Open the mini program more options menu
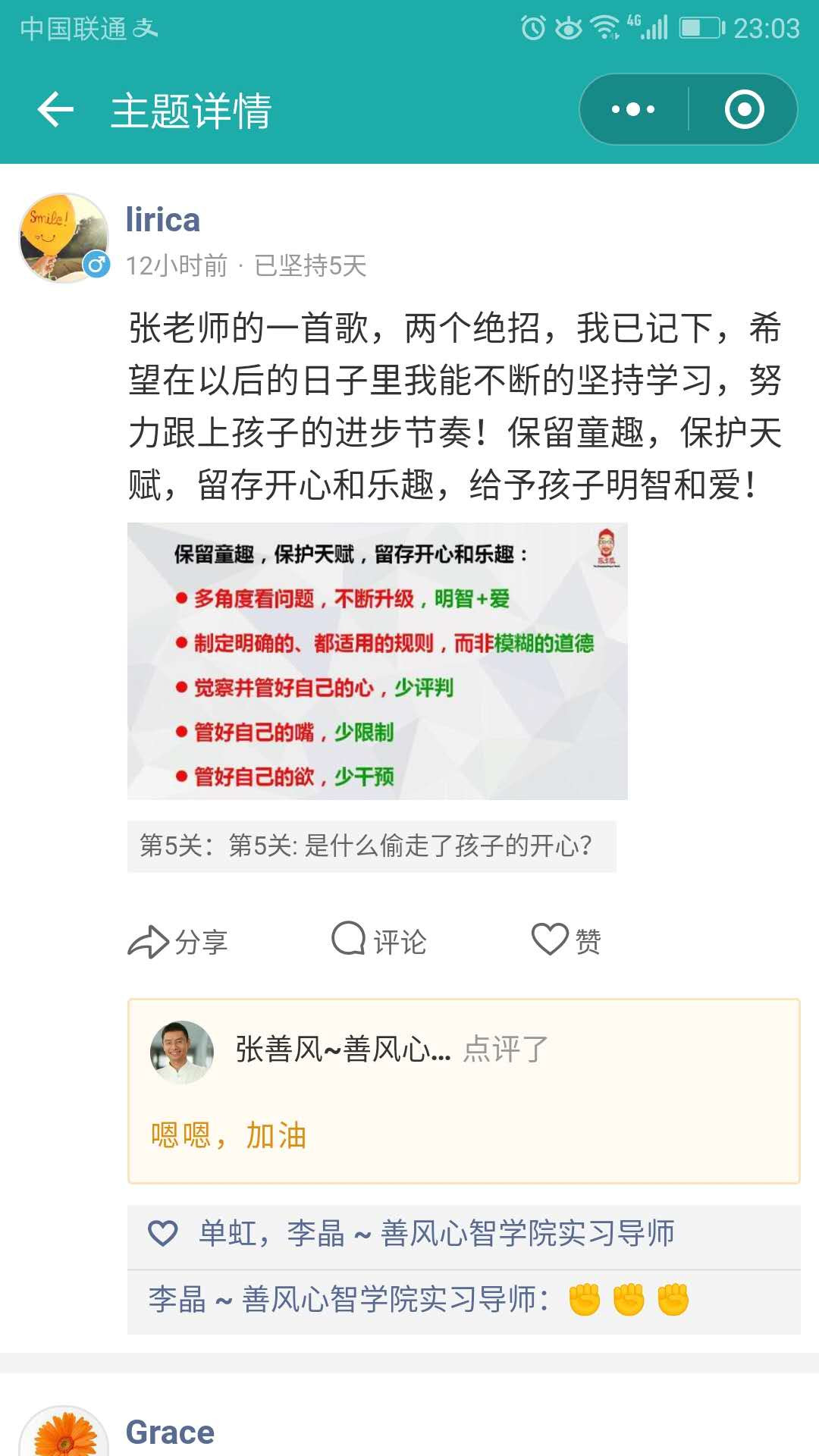This screenshot has width=819, height=1456. (634, 110)
